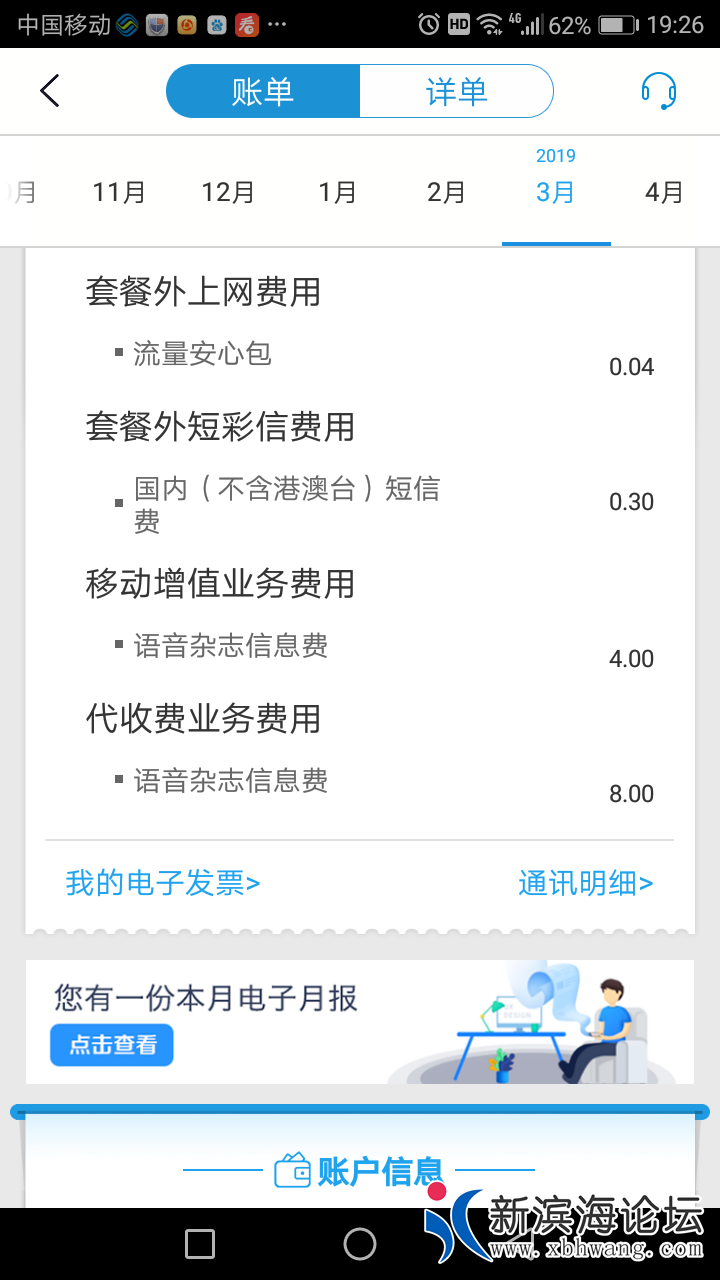This screenshot has width=720, height=1280.
Task: Select the 4月 month tab
Action: click(664, 192)
